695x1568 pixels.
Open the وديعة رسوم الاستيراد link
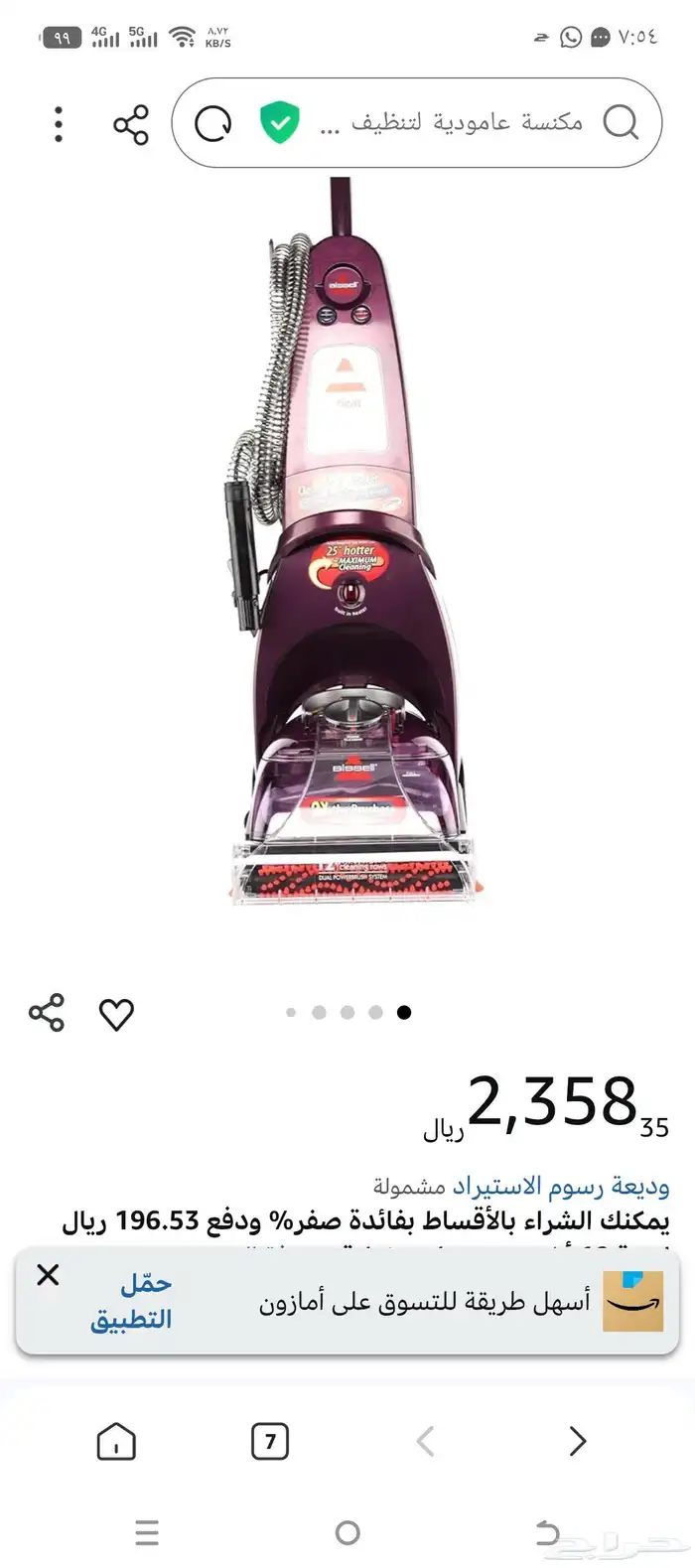pos(561,1186)
